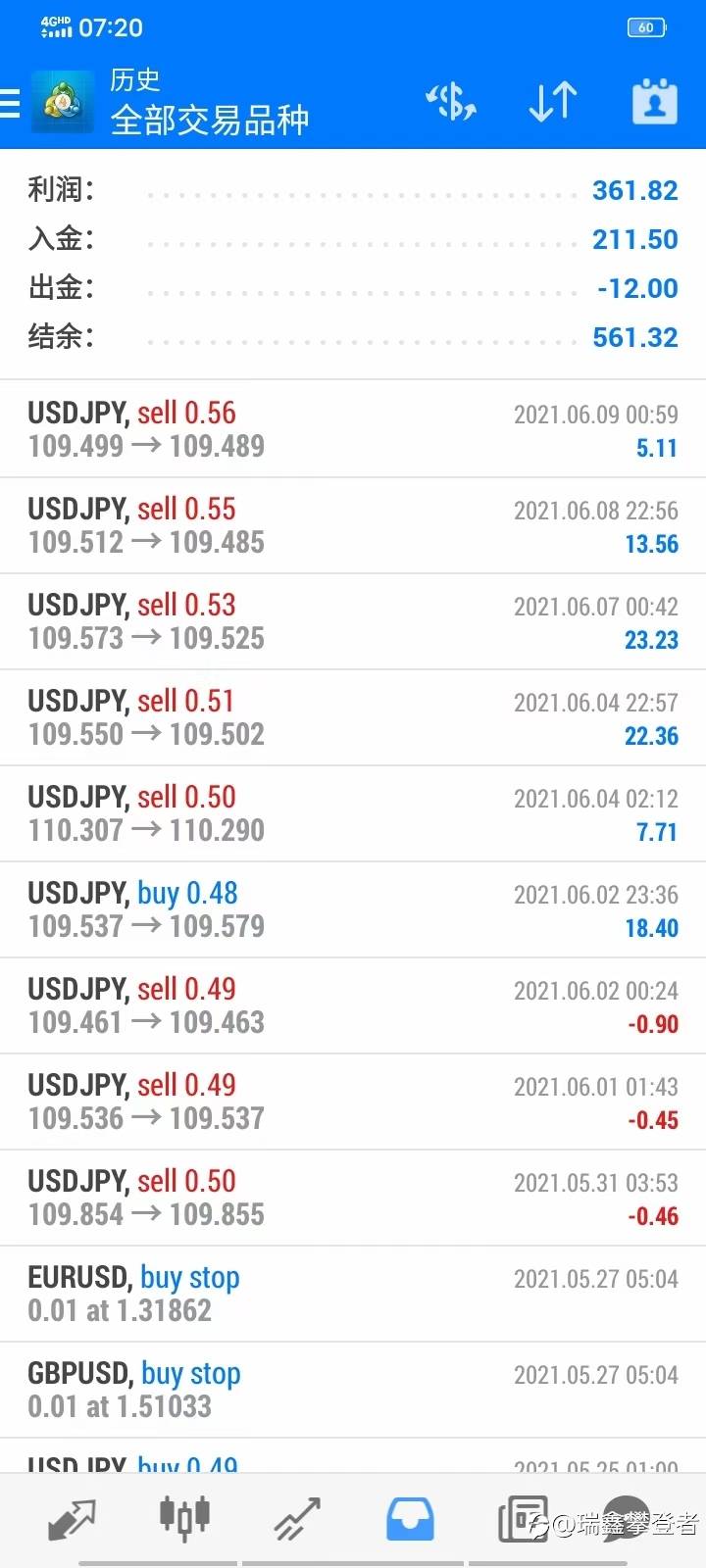Expand the GBPUSD buy stop order
The height and width of the screenshot is (1568, 706).
(x=353, y=1390)
